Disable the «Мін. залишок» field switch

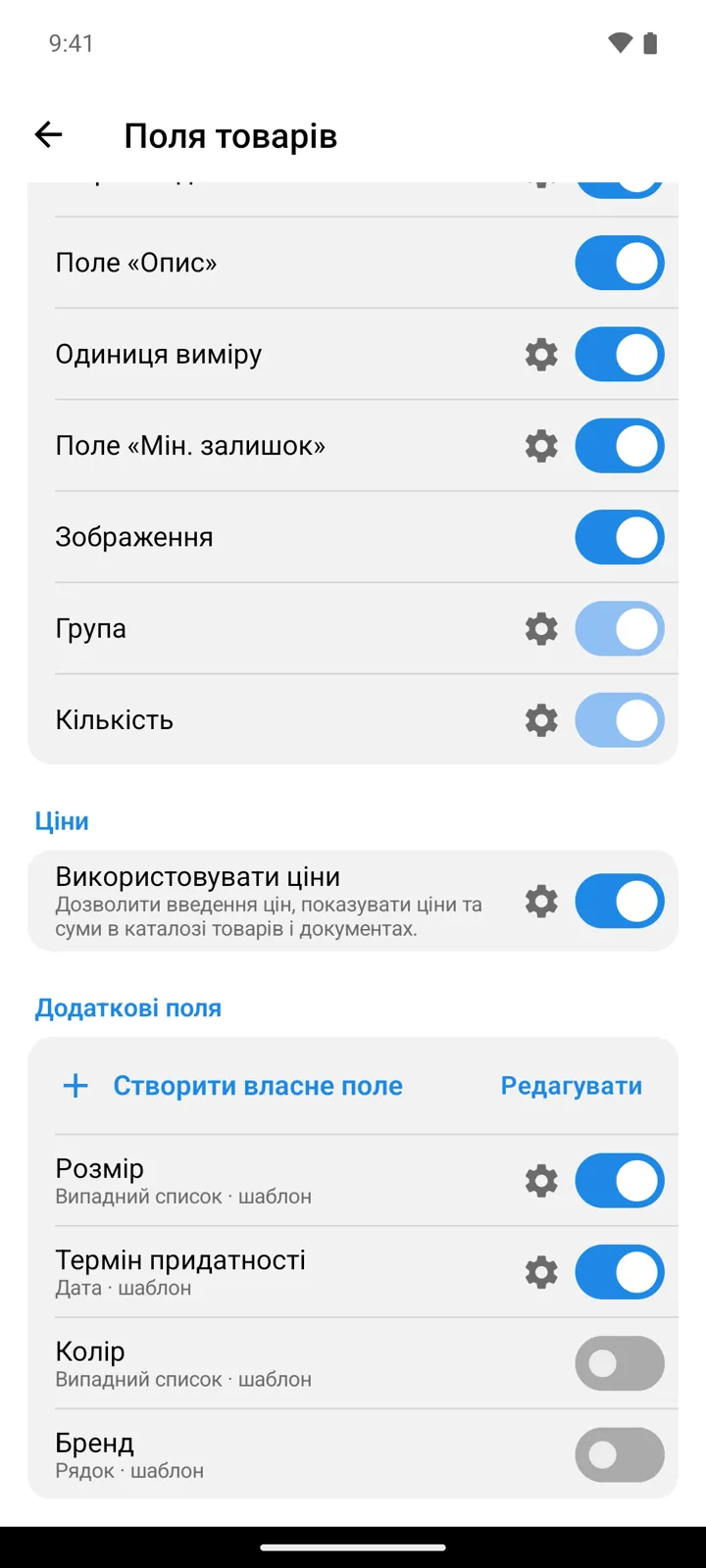(x=620, y=446)
